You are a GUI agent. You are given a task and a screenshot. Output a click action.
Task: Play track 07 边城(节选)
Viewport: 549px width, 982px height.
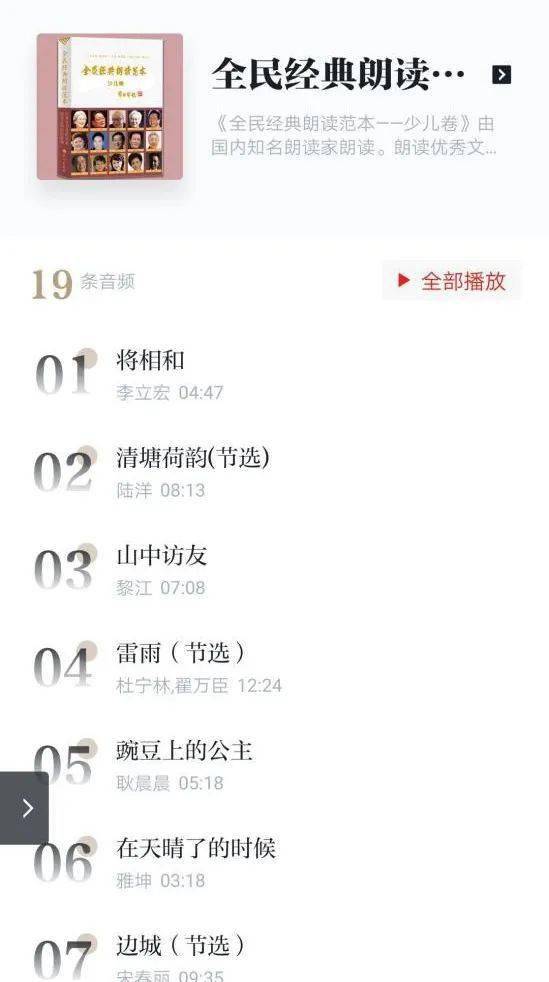pyautogui.click(x=274, y=956)
